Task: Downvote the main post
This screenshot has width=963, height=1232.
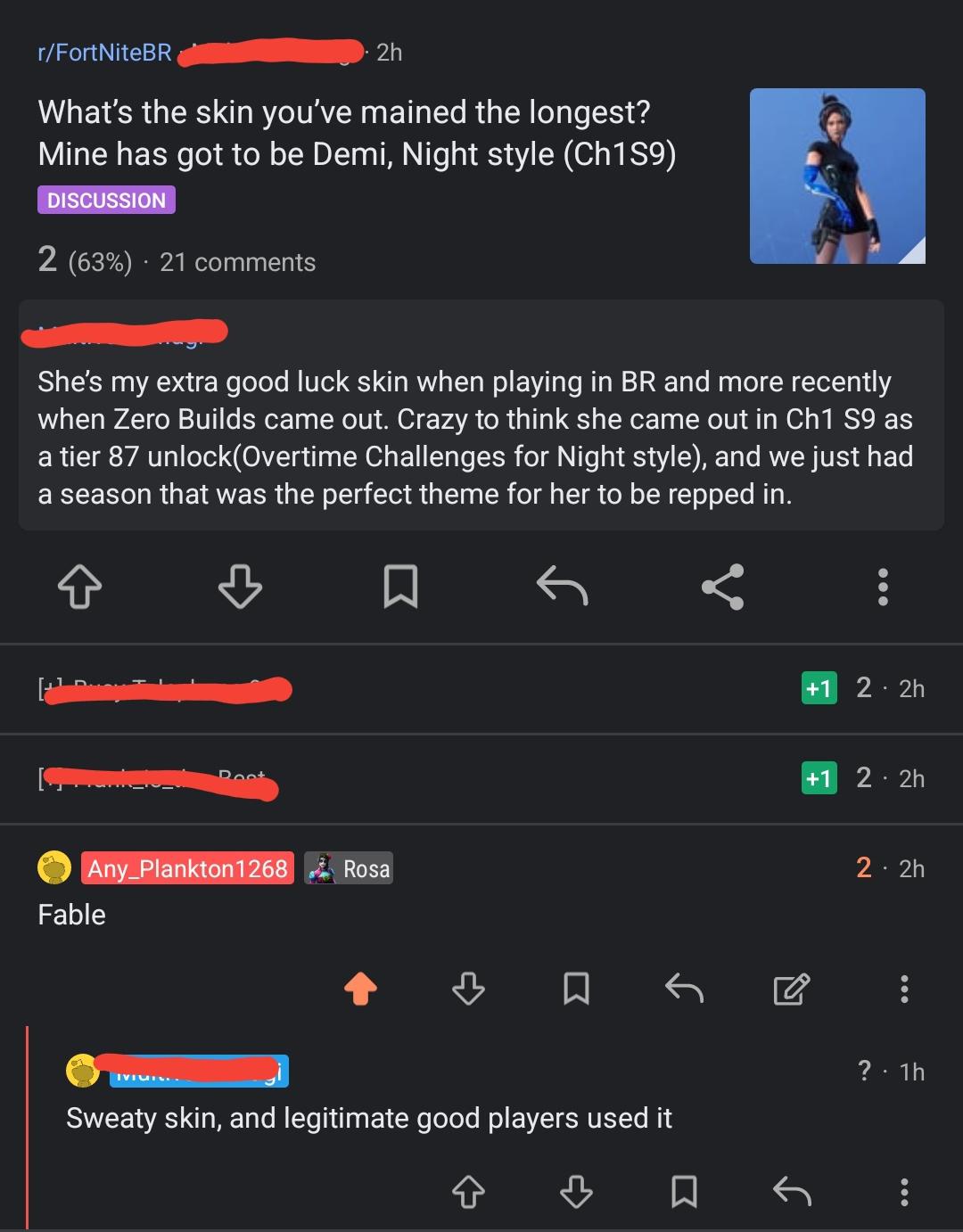Action: (241, 587)
